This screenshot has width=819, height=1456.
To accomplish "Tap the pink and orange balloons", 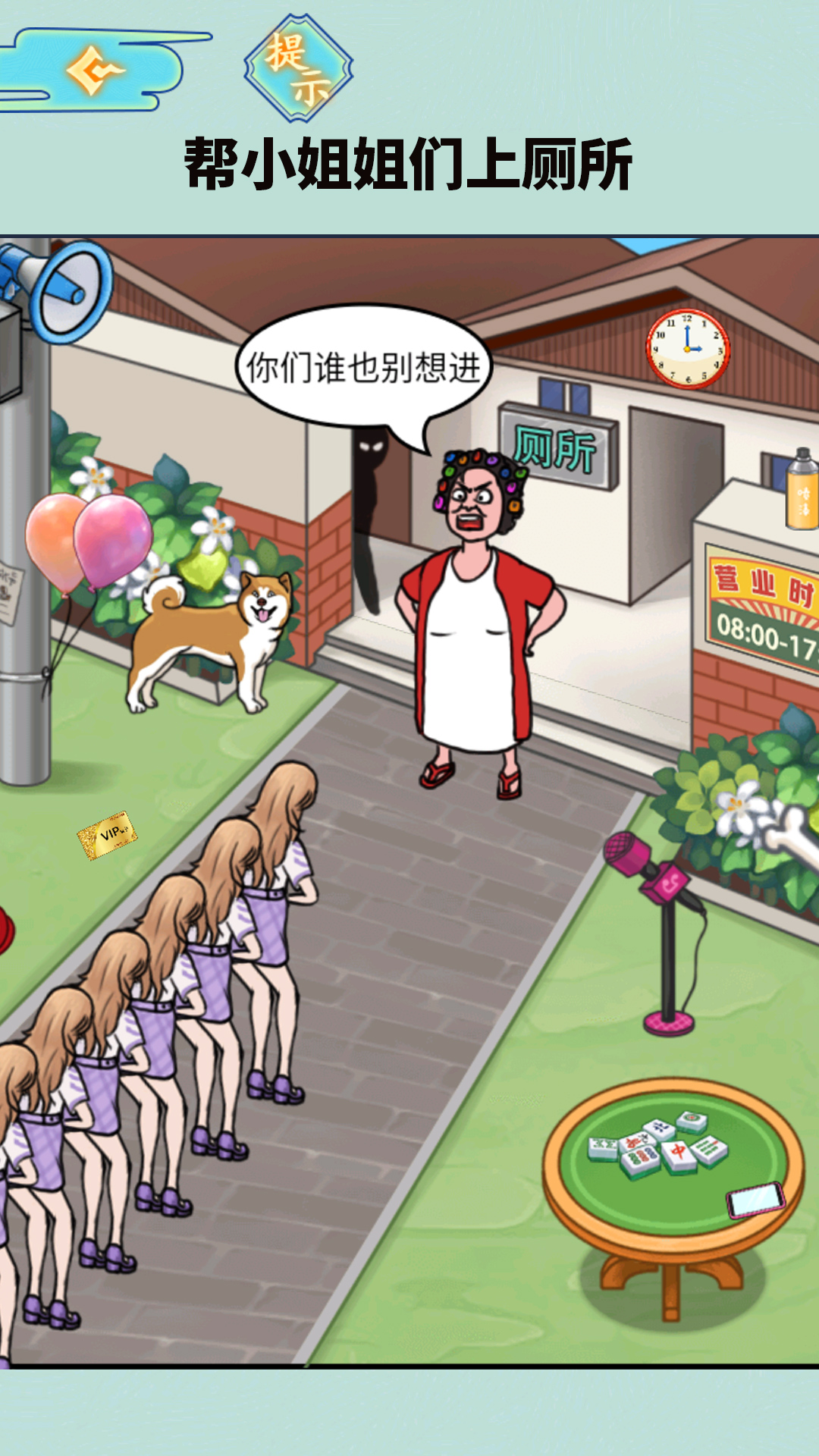I will pyautogui.click(x=89, y=541).
